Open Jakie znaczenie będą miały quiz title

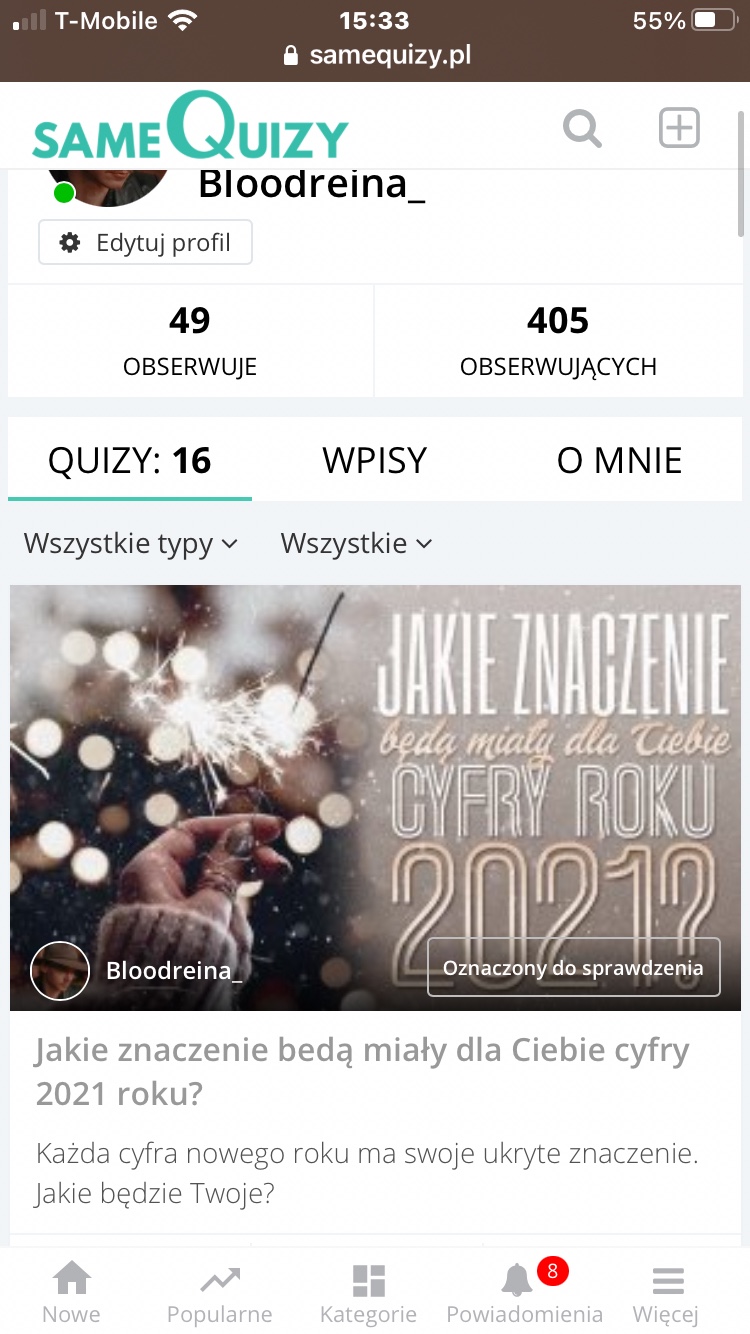(x=362, y=1072)
